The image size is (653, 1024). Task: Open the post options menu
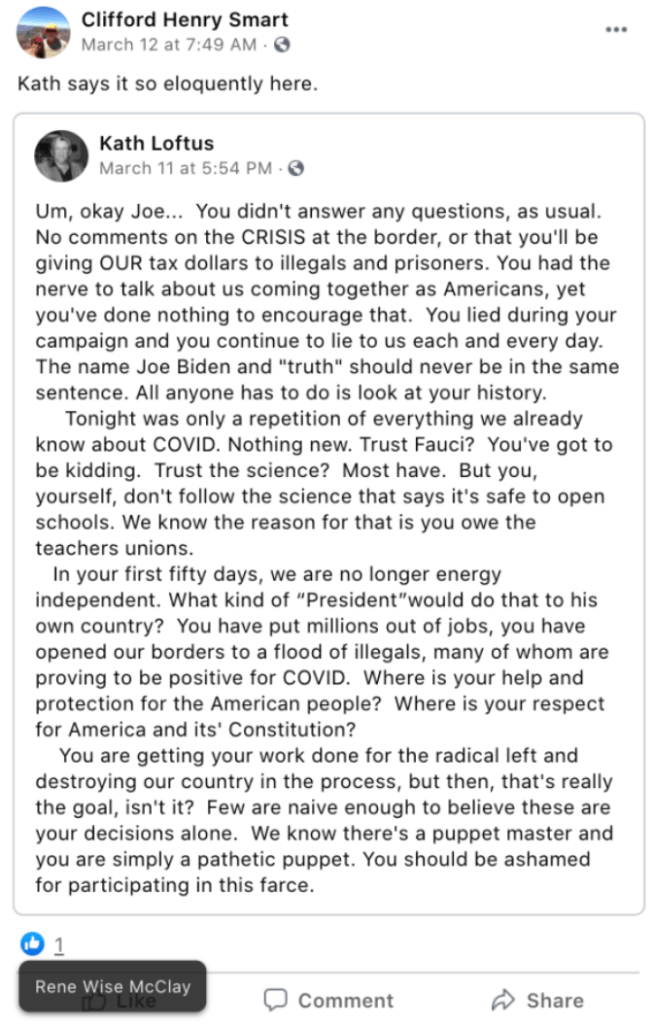tap(616, 30)
